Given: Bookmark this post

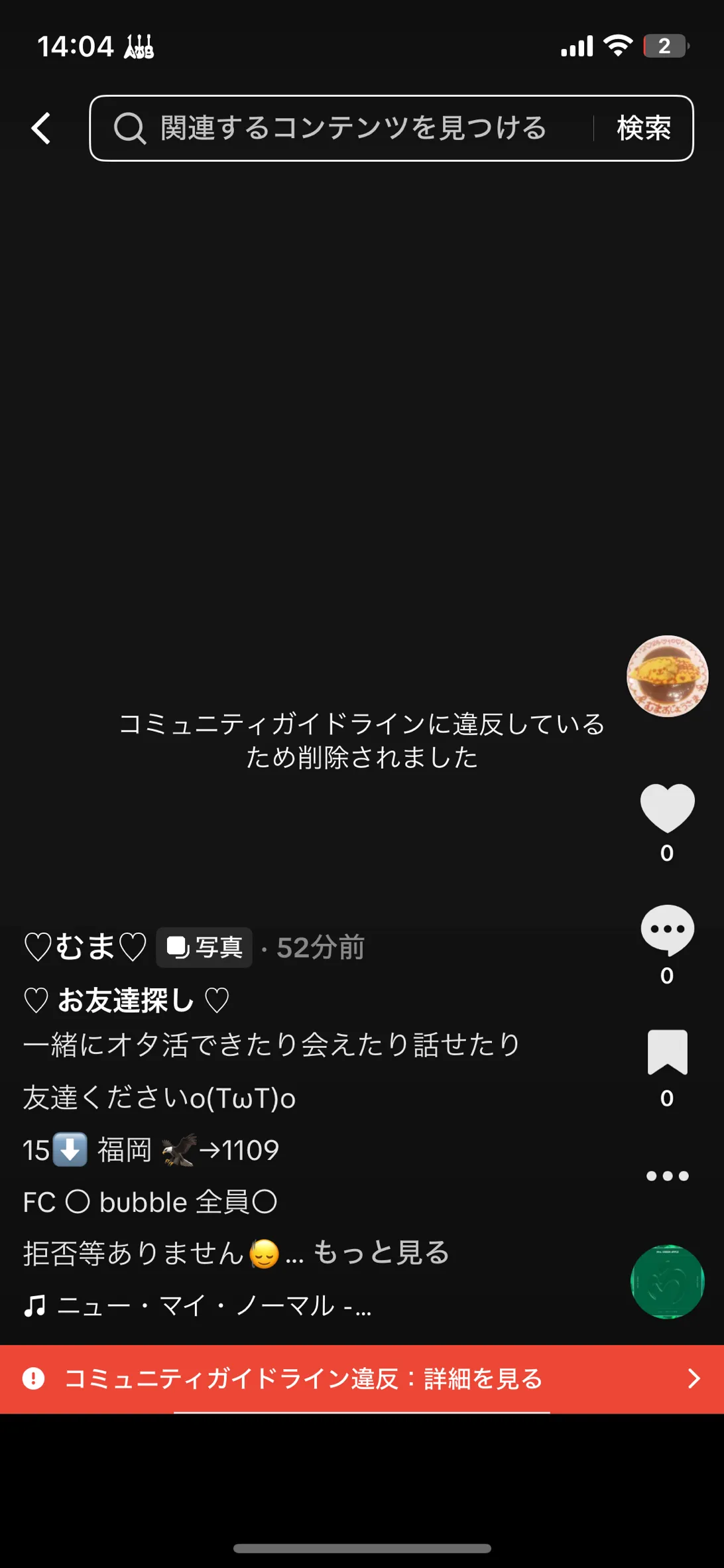Looking at the screenshot, I should [x=667, y=1052].
